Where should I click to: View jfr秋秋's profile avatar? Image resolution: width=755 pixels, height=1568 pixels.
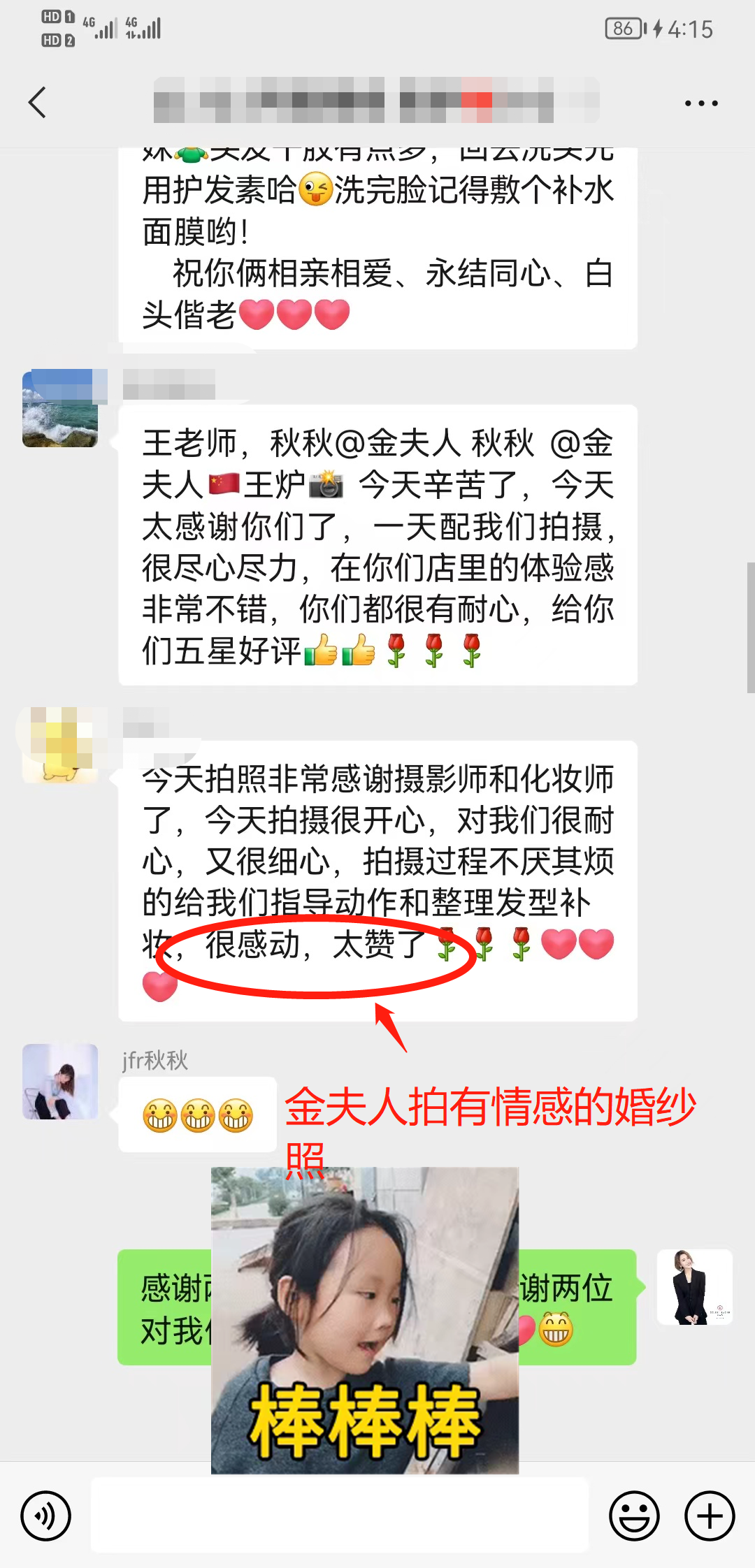(60, 1082)
